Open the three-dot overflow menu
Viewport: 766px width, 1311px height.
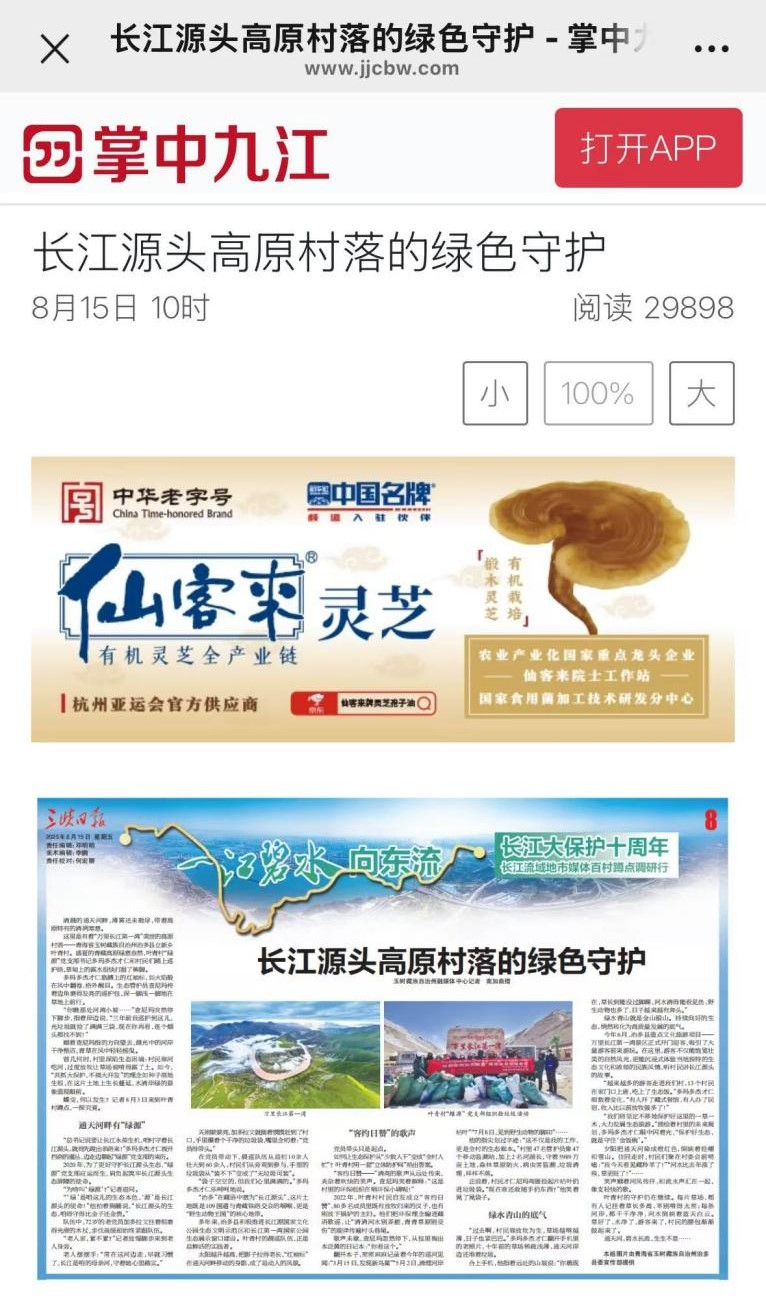(x=711, y=47)
